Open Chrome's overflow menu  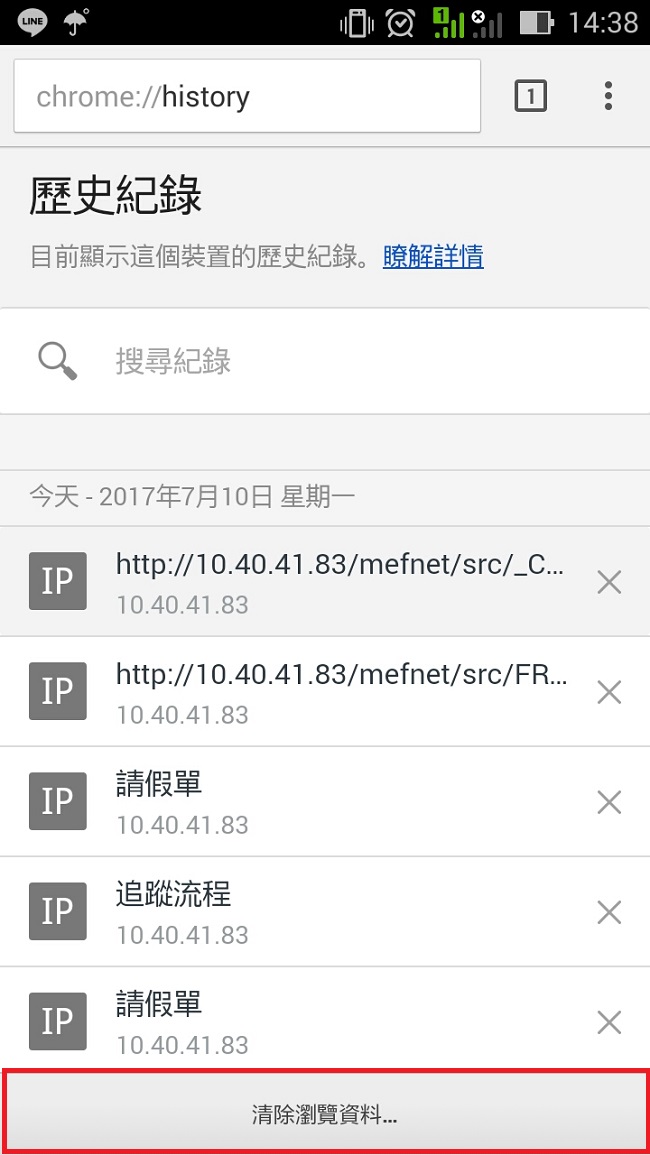click(608, 97)
